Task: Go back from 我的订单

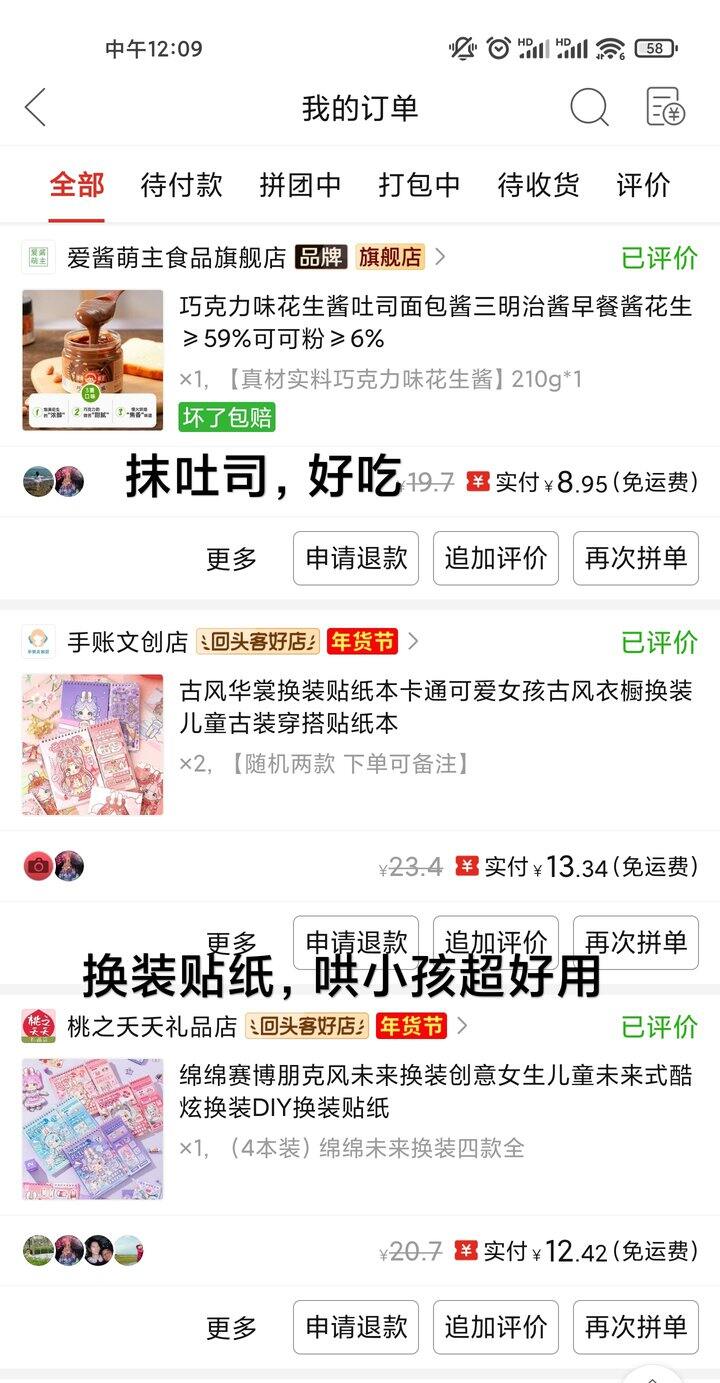Action: coord(36,108)
